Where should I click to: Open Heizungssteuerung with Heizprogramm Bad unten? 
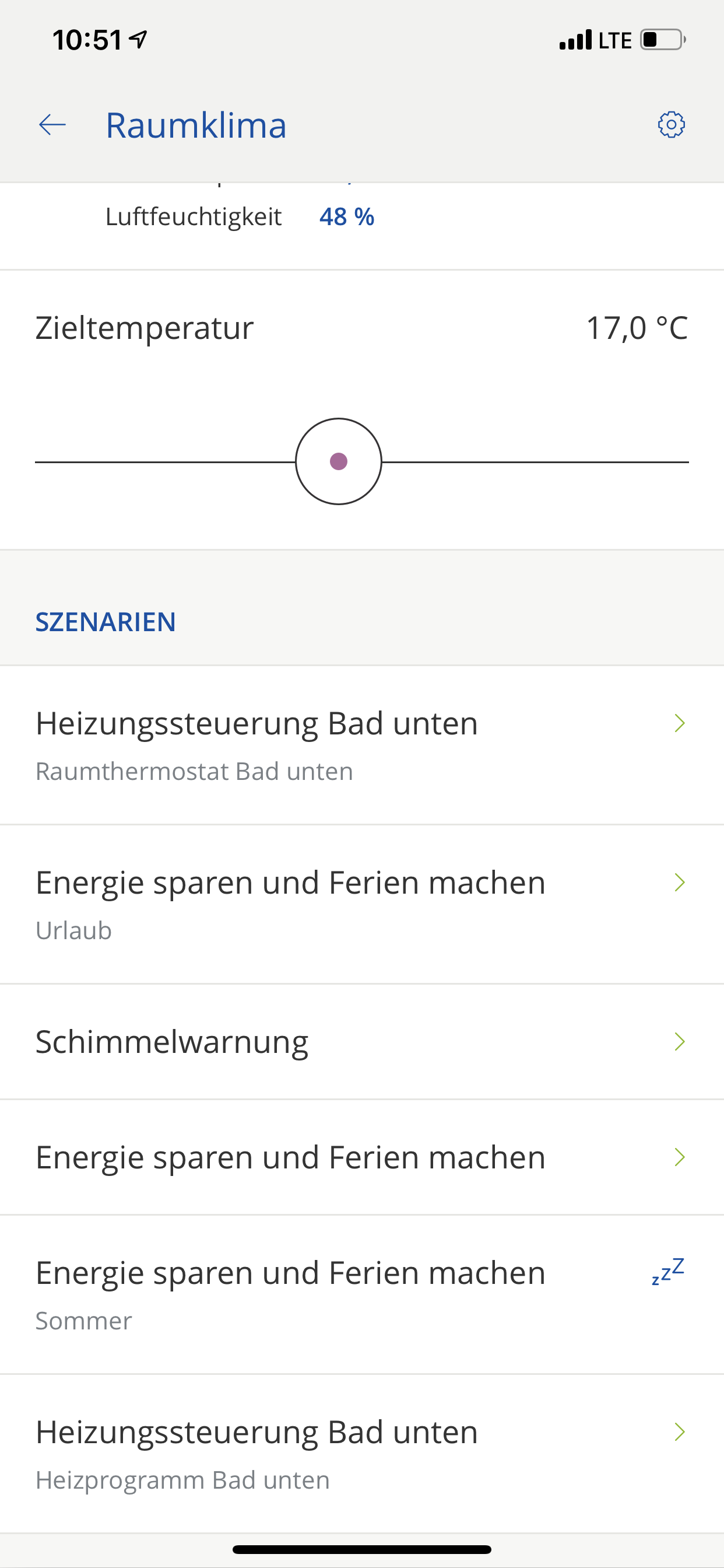pyautogui.click(x=361, y=1452)
